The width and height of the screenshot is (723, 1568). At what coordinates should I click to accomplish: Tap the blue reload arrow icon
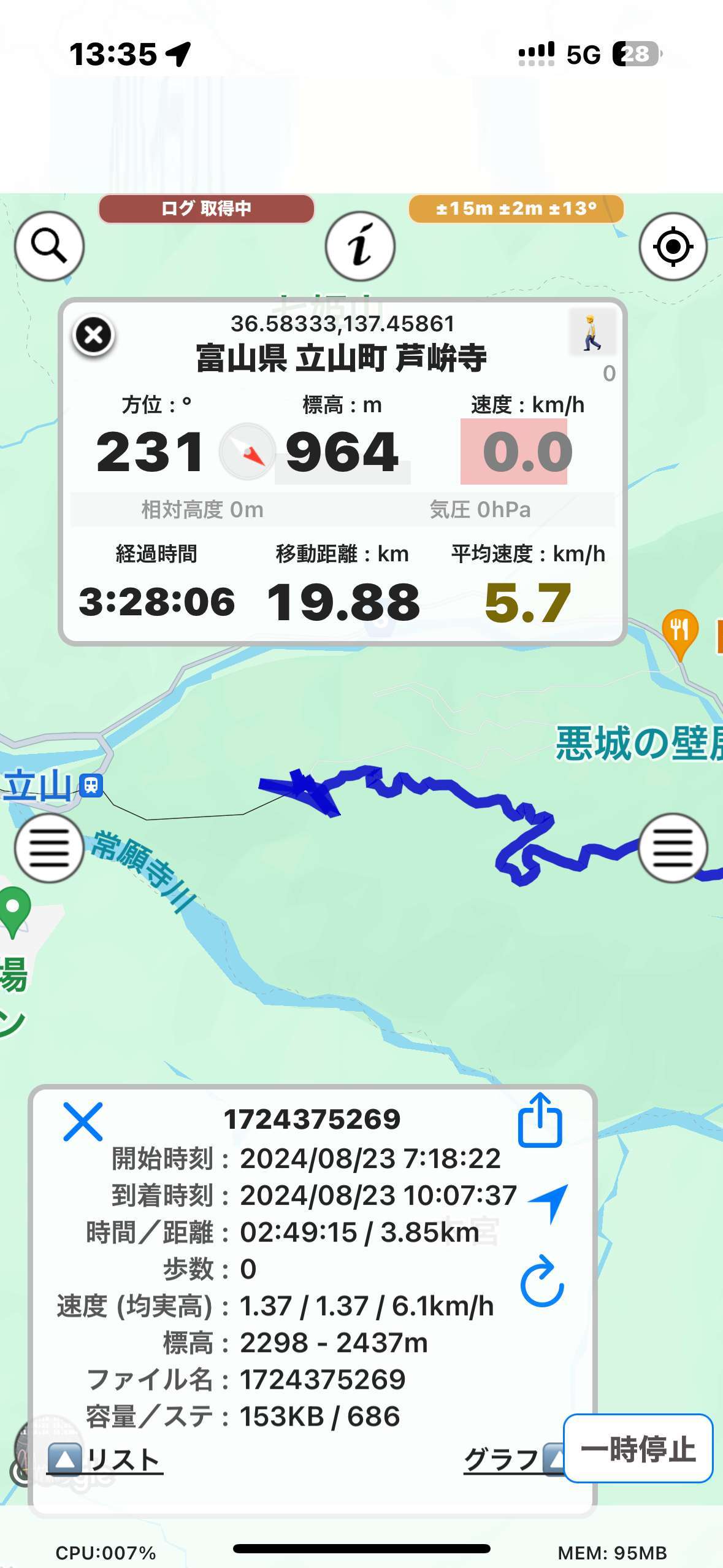tap(541, 1281)
